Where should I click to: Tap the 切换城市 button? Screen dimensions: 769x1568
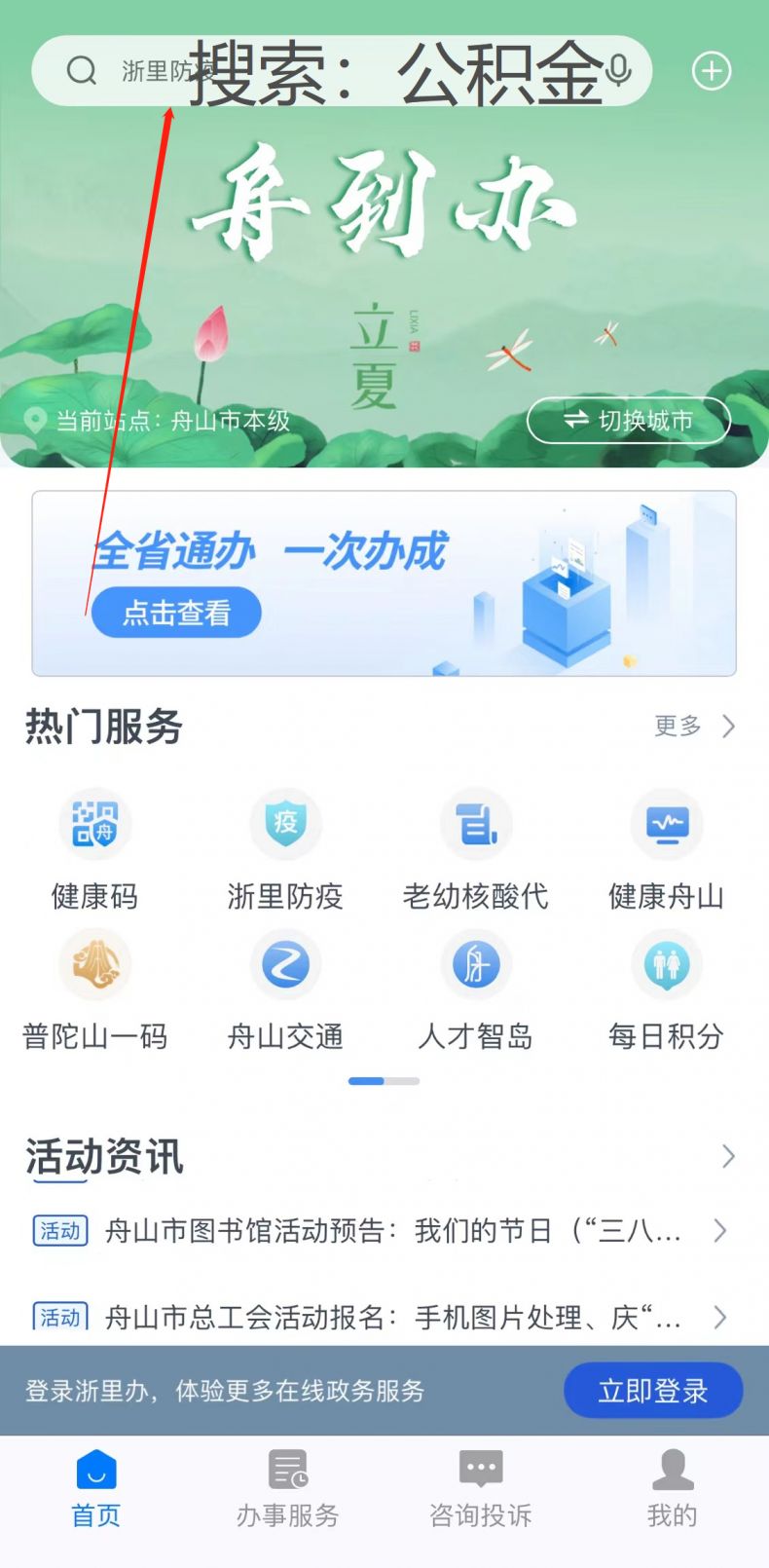pos(629,420)
